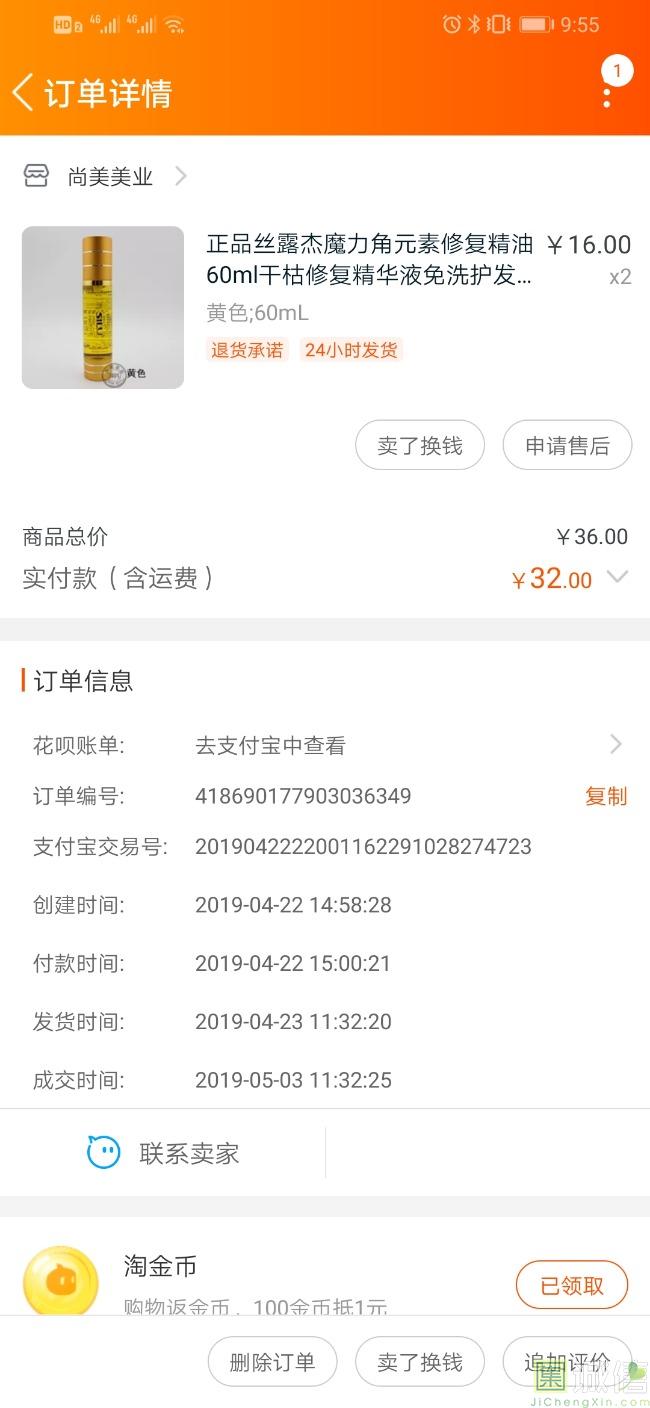Copy the order number with 复制

click(606, 796)
